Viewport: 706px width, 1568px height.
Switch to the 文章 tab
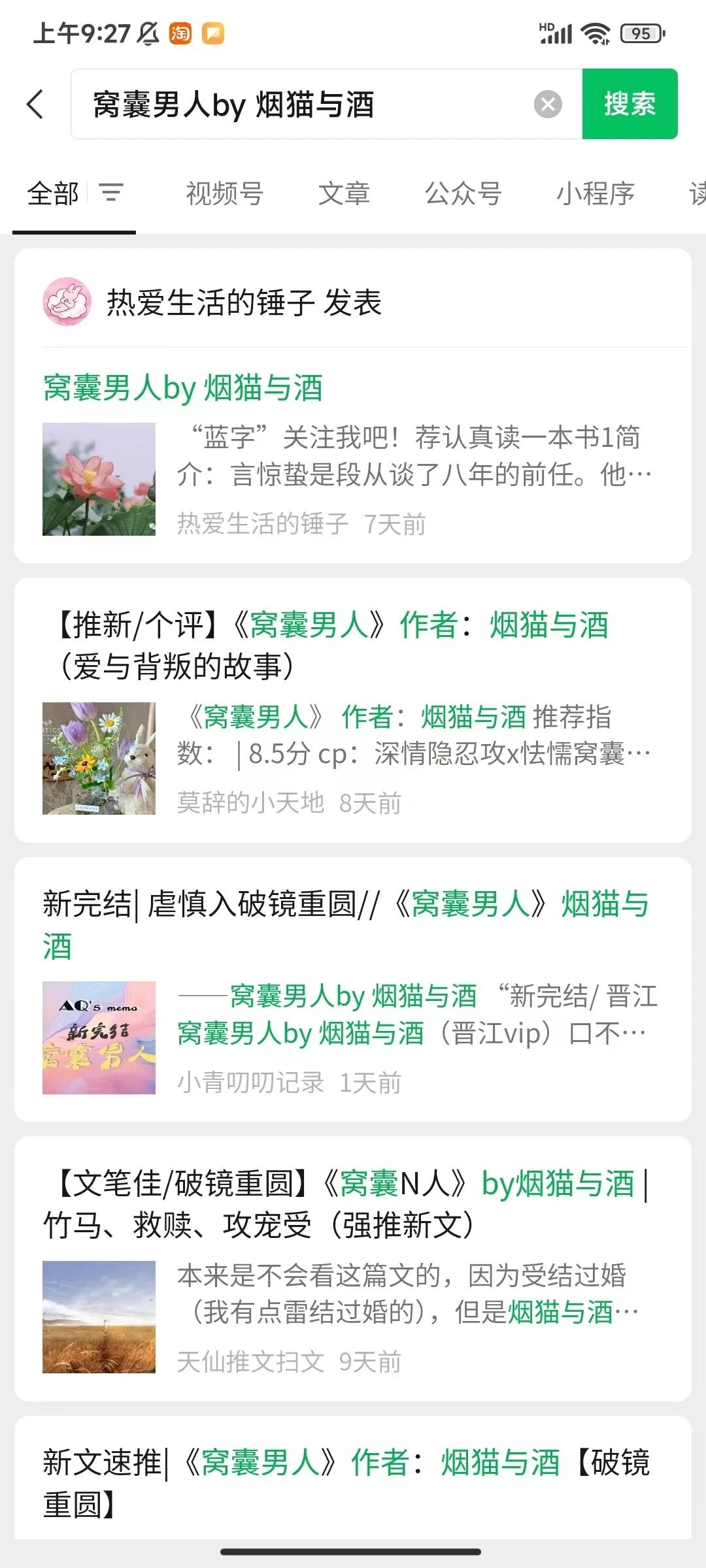pos(344,193)
